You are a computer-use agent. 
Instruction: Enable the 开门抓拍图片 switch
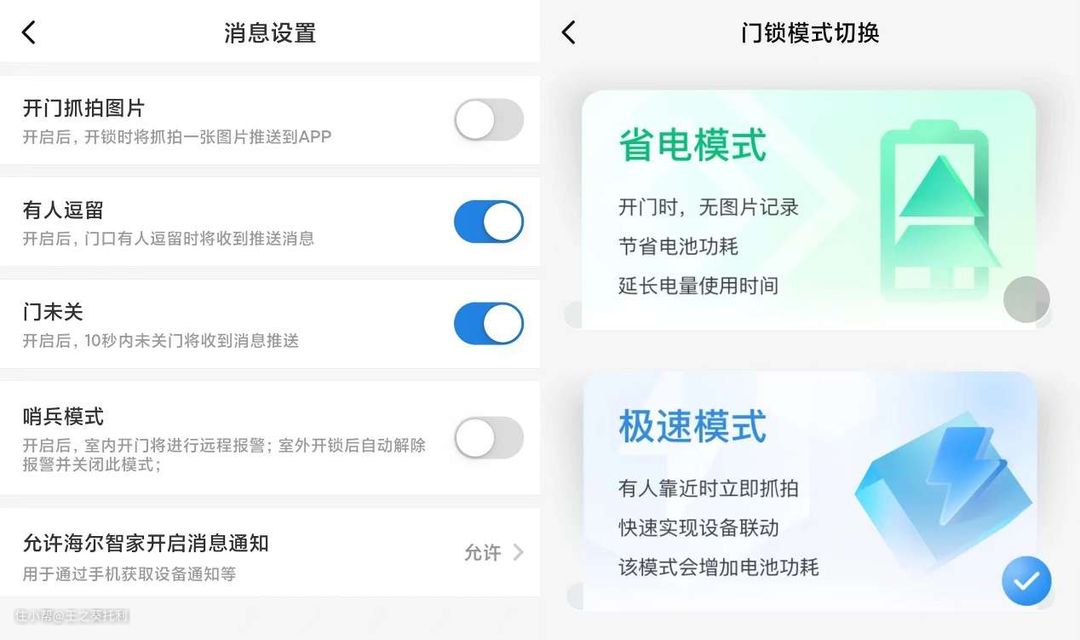488,120
